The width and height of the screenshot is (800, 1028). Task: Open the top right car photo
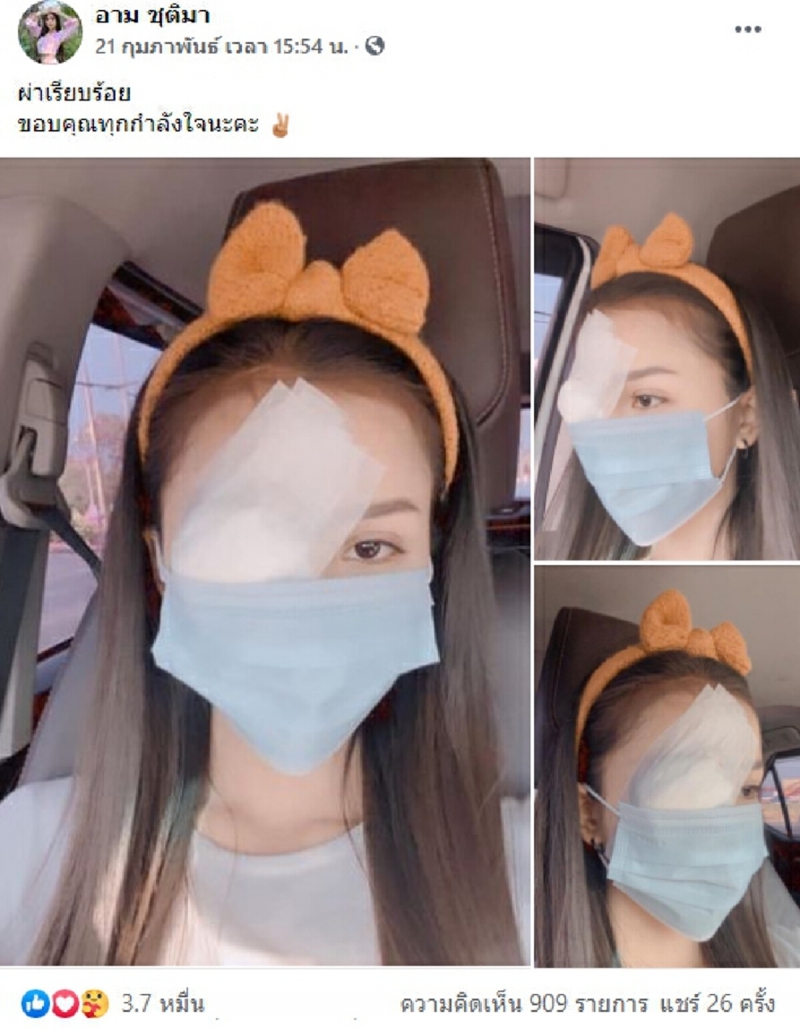(x=667, y=358)
